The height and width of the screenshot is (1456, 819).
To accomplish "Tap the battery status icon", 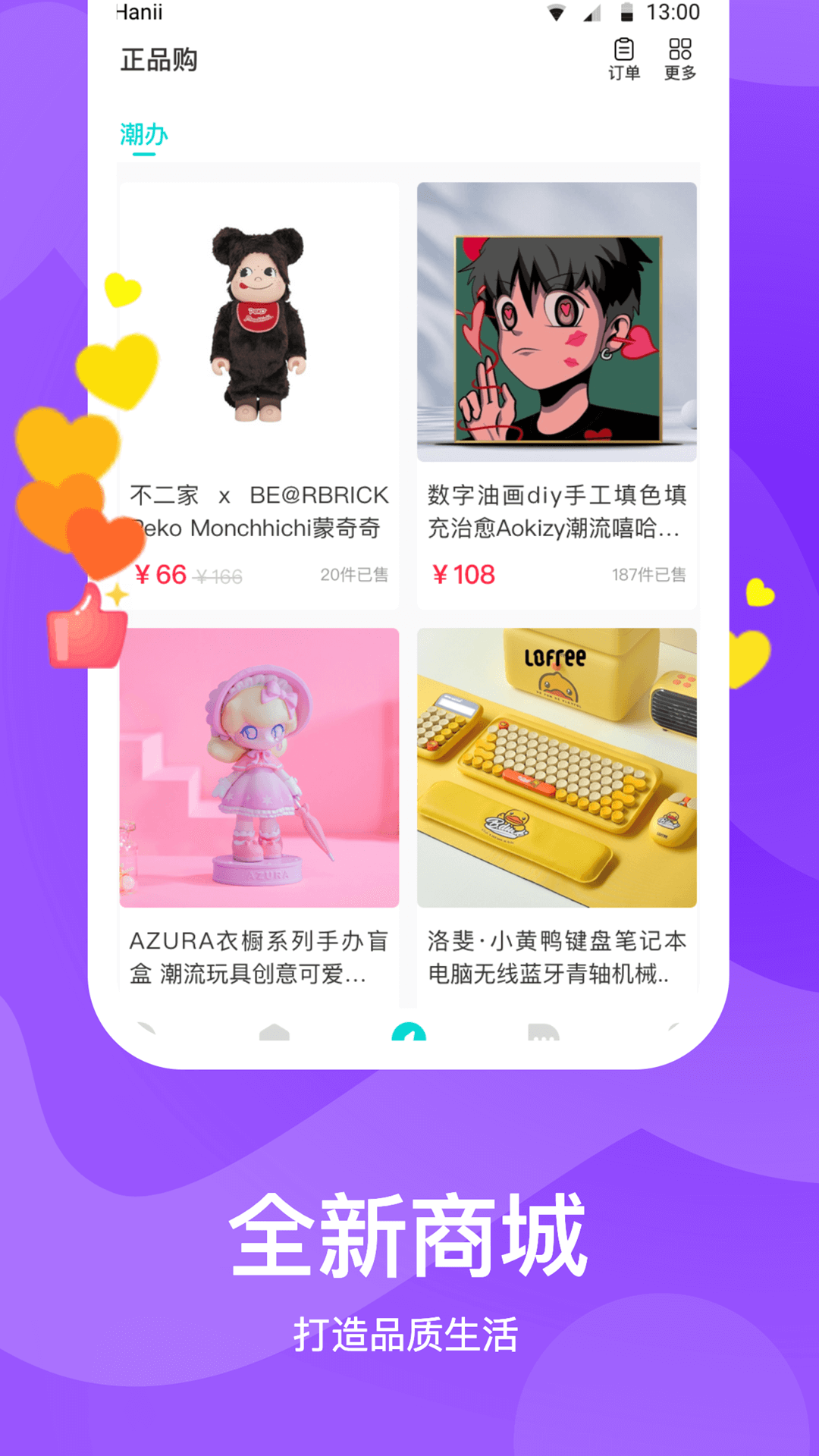I will tap(627, 11).
